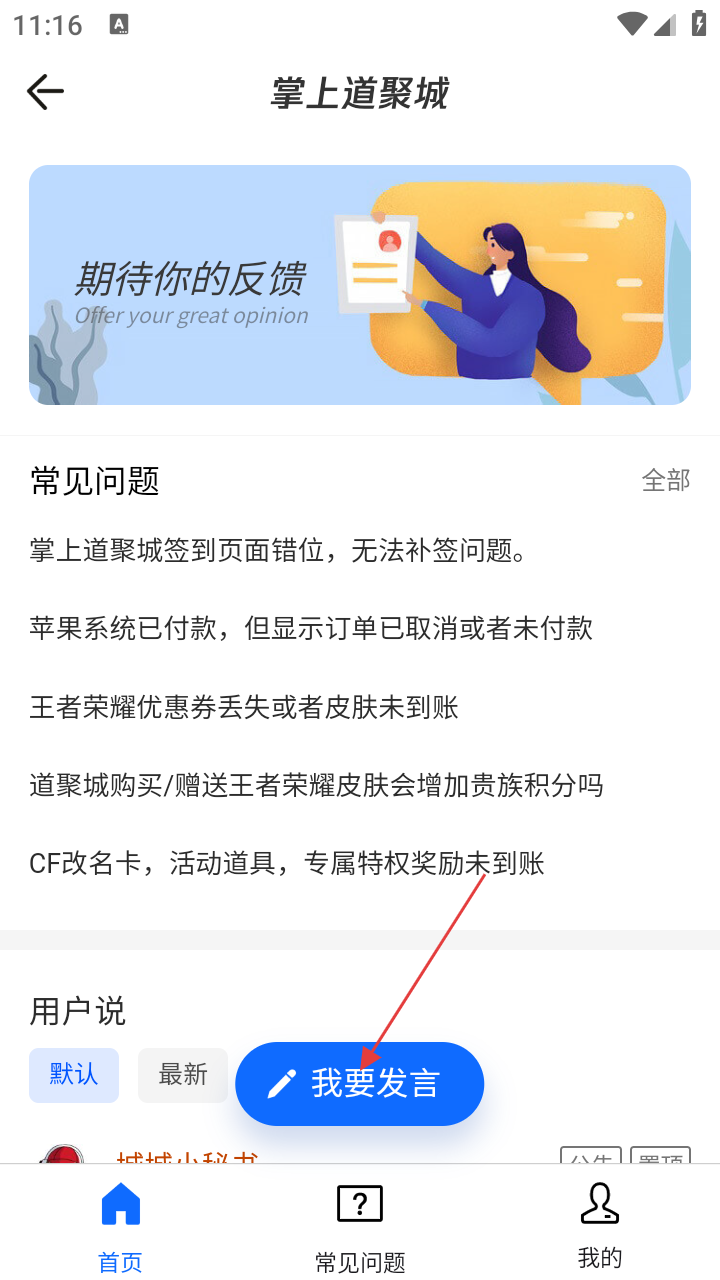Viewport: 720px width, 1280px height.
Task: Open the CF改名卡 奖励未到账 question
Action: [287, 863]
